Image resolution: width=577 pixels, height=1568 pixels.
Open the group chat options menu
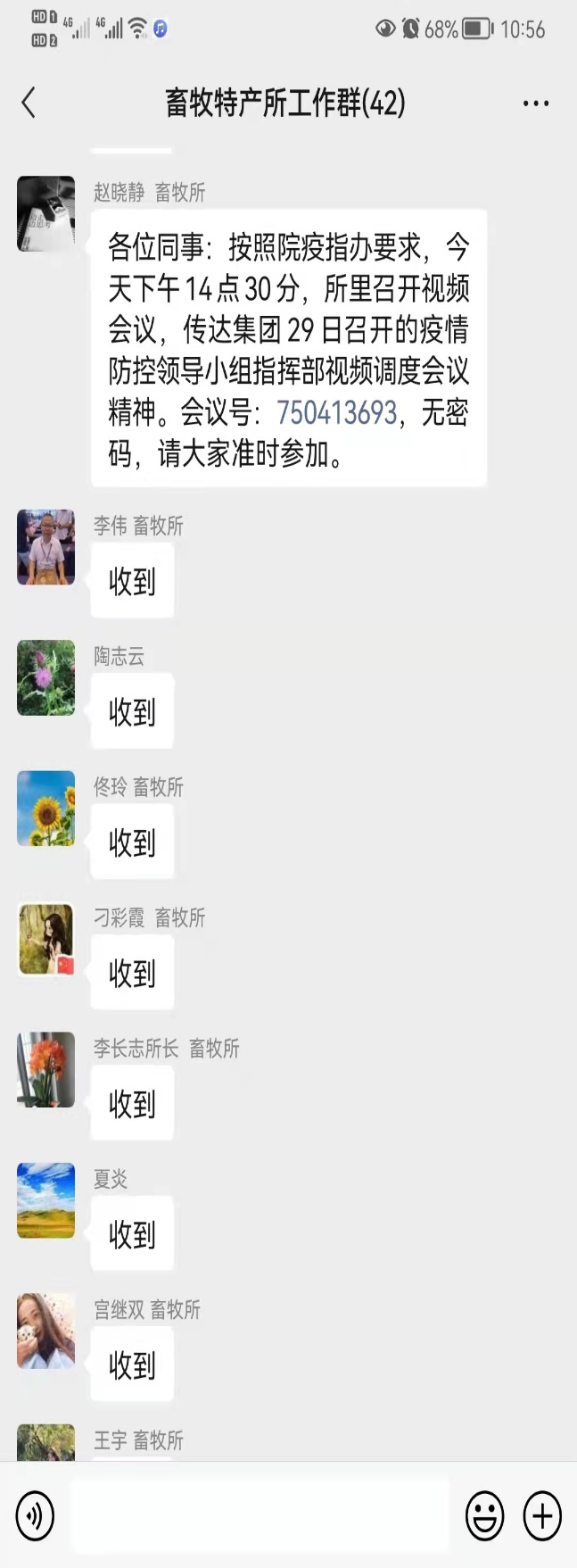coord(535,104)
